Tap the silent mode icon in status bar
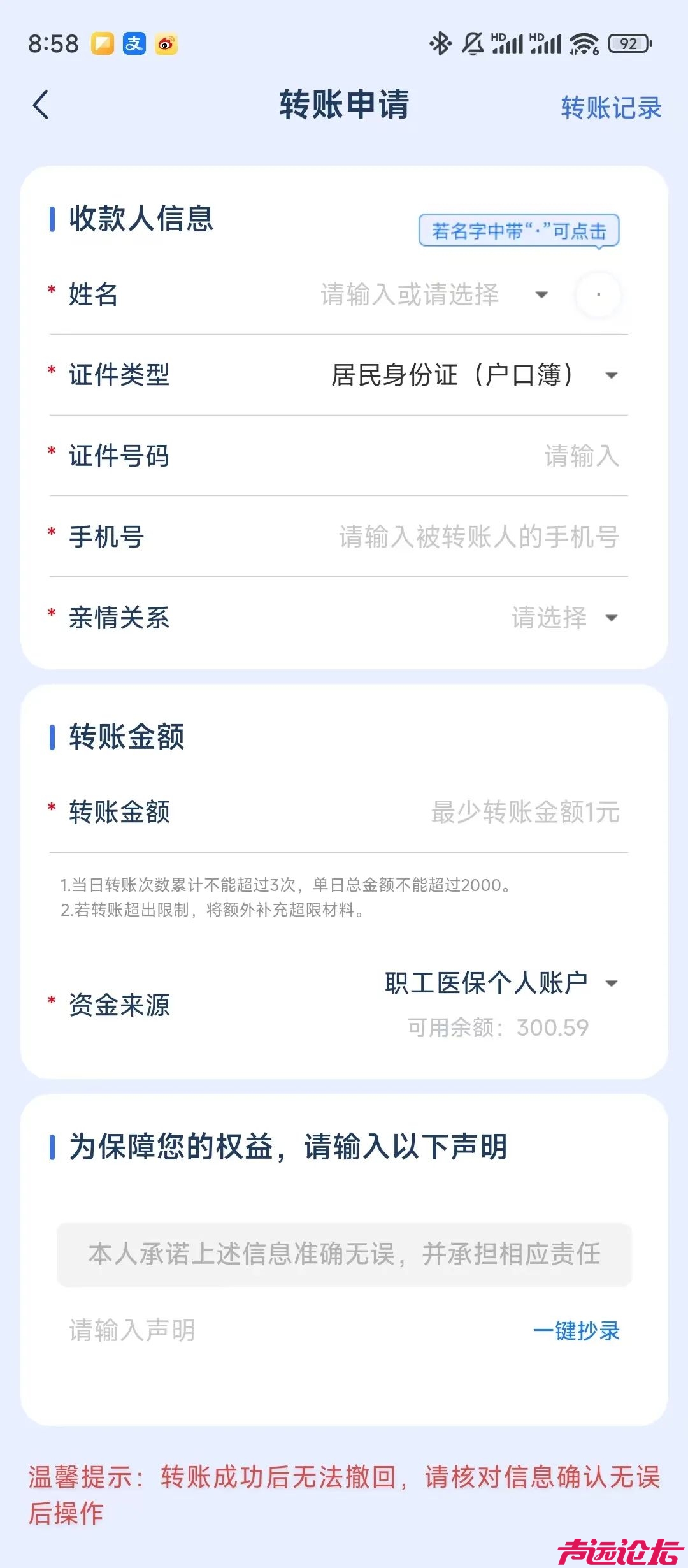The width and height of the screenshot is (688, 1568). click(471, 43)
